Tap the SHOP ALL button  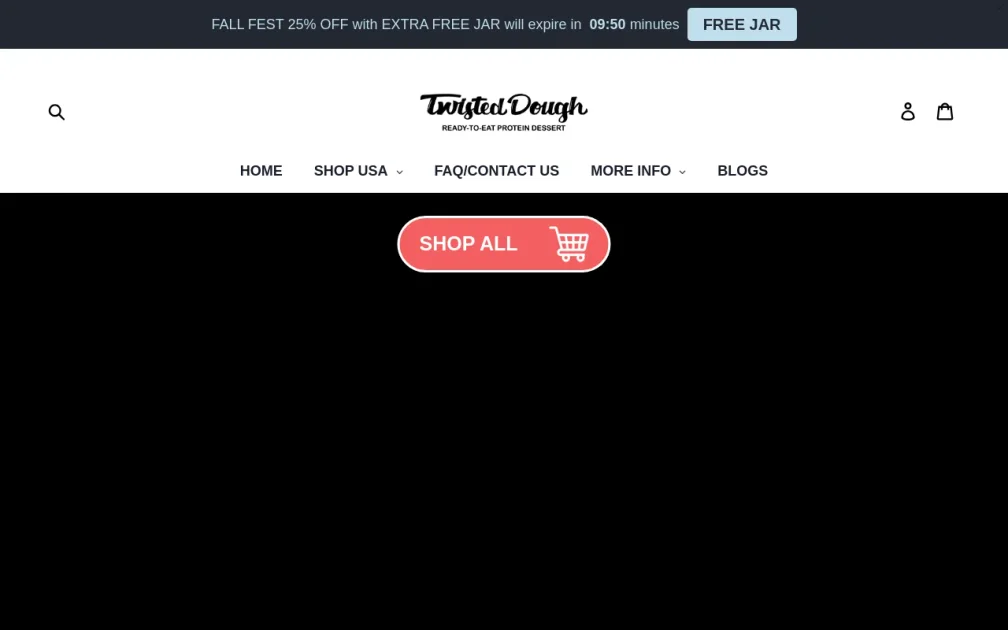click(503, 244)
